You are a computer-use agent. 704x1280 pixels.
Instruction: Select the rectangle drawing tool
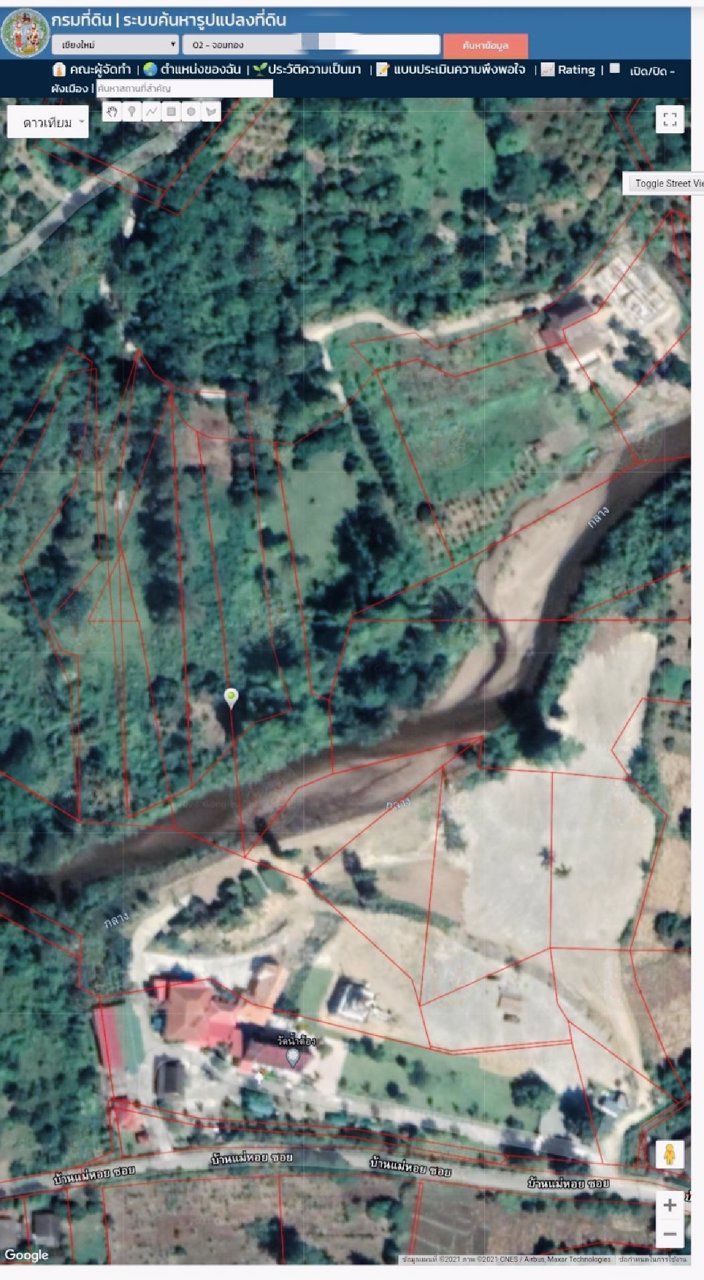pos(170,112)
